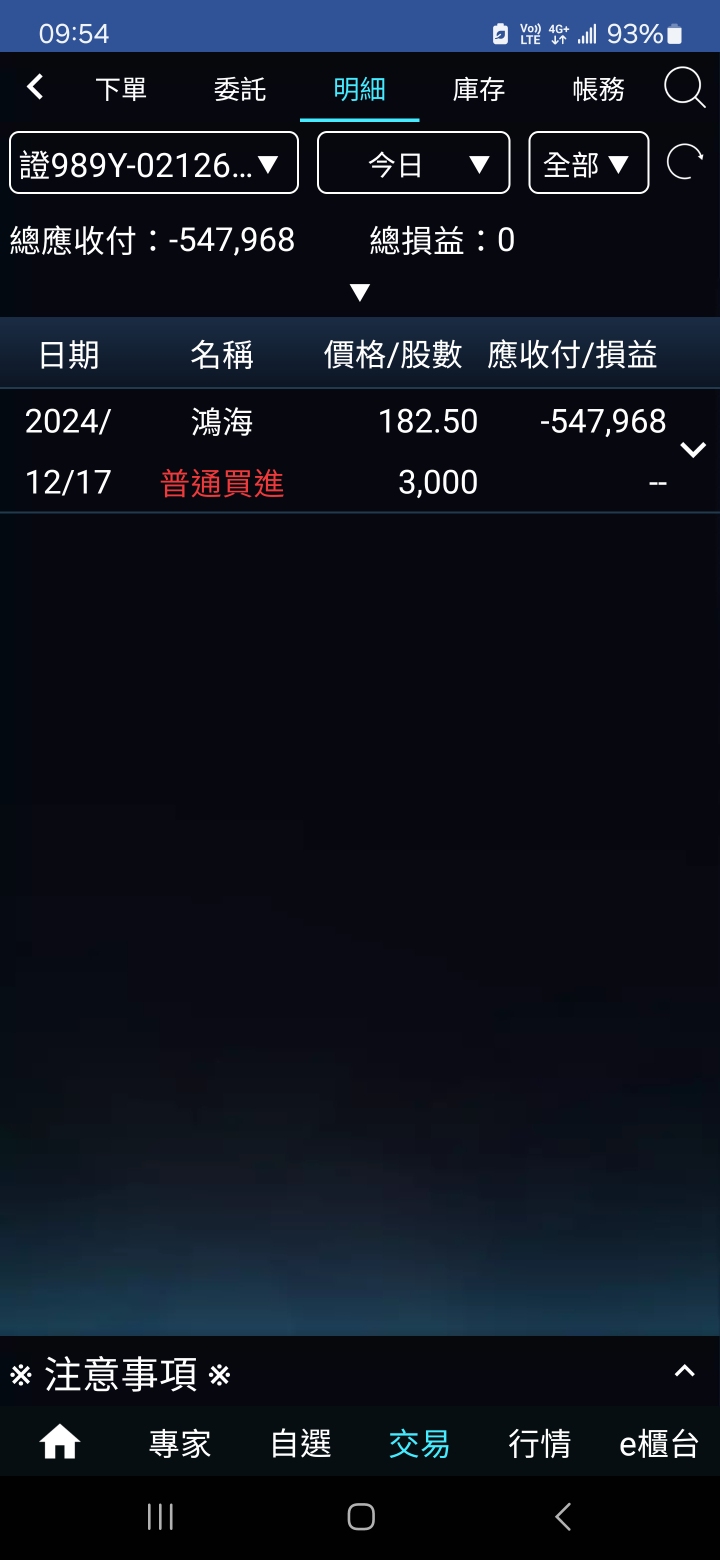
Task: Open the 行情 market quotes section
Action: [539, 1443]
